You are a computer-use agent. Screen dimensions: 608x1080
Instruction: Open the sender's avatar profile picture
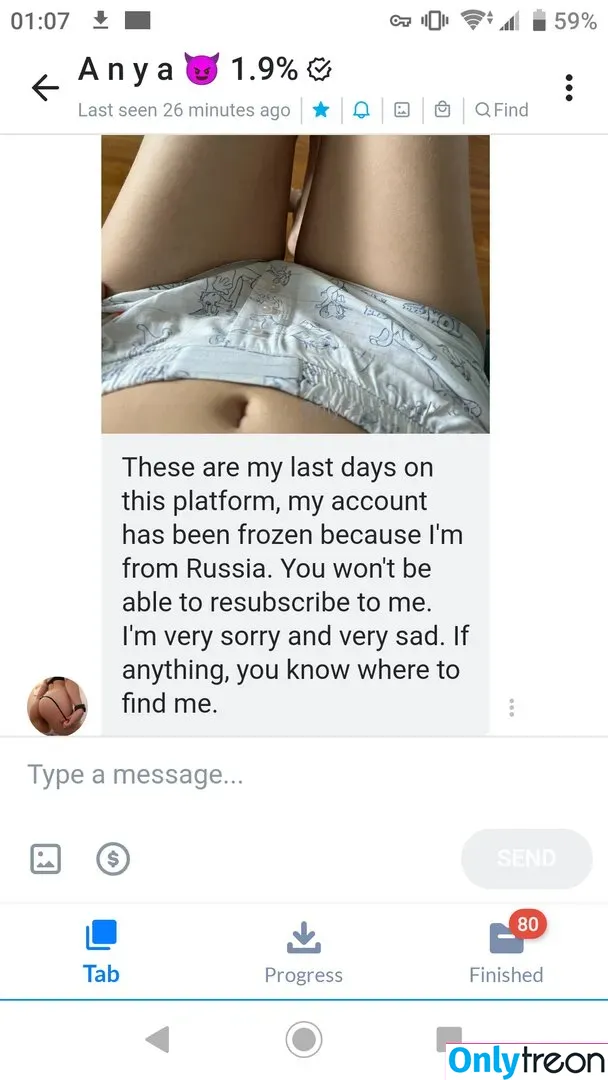click(57, 706)
